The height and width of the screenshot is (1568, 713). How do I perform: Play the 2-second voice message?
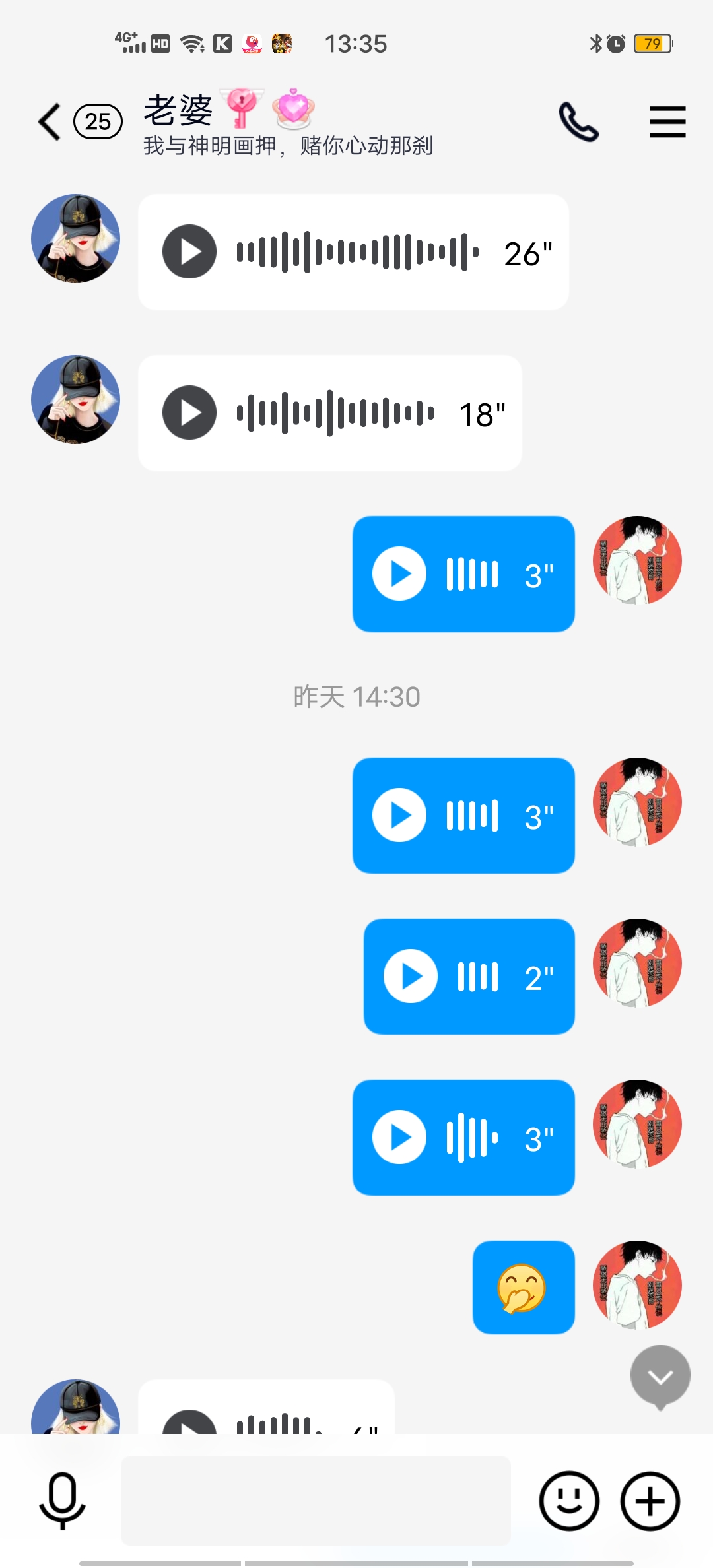coord(411,976)
